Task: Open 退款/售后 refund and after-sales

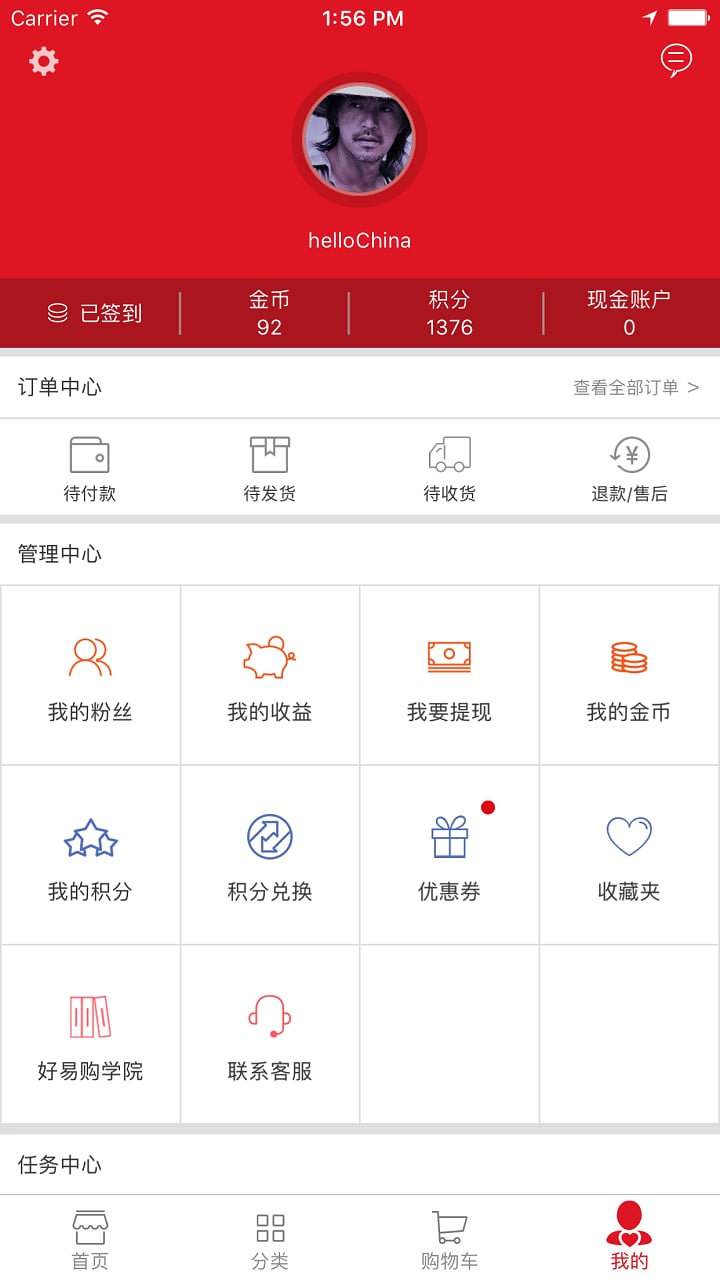Action: [629, 468]
